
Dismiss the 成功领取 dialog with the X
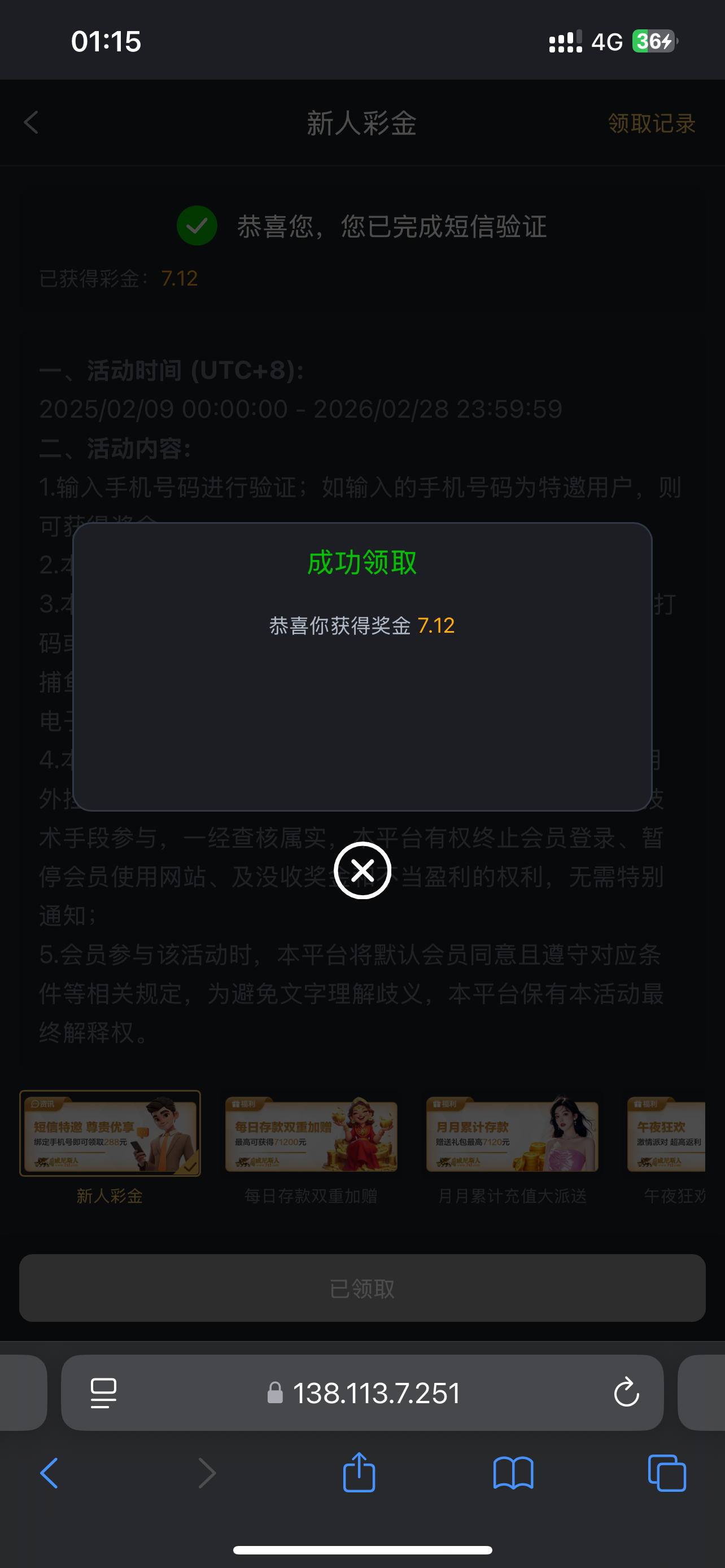362,870
